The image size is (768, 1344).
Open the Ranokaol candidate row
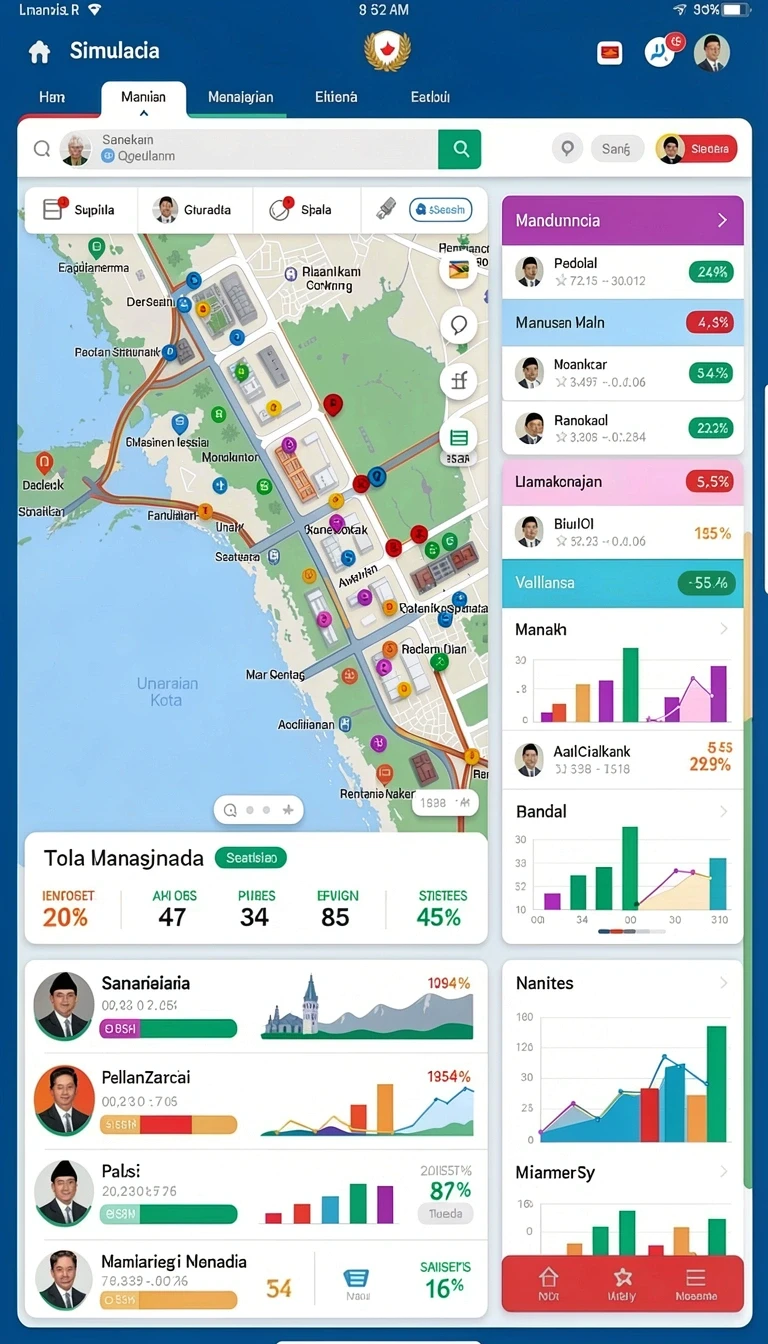[x=623, y=429]
